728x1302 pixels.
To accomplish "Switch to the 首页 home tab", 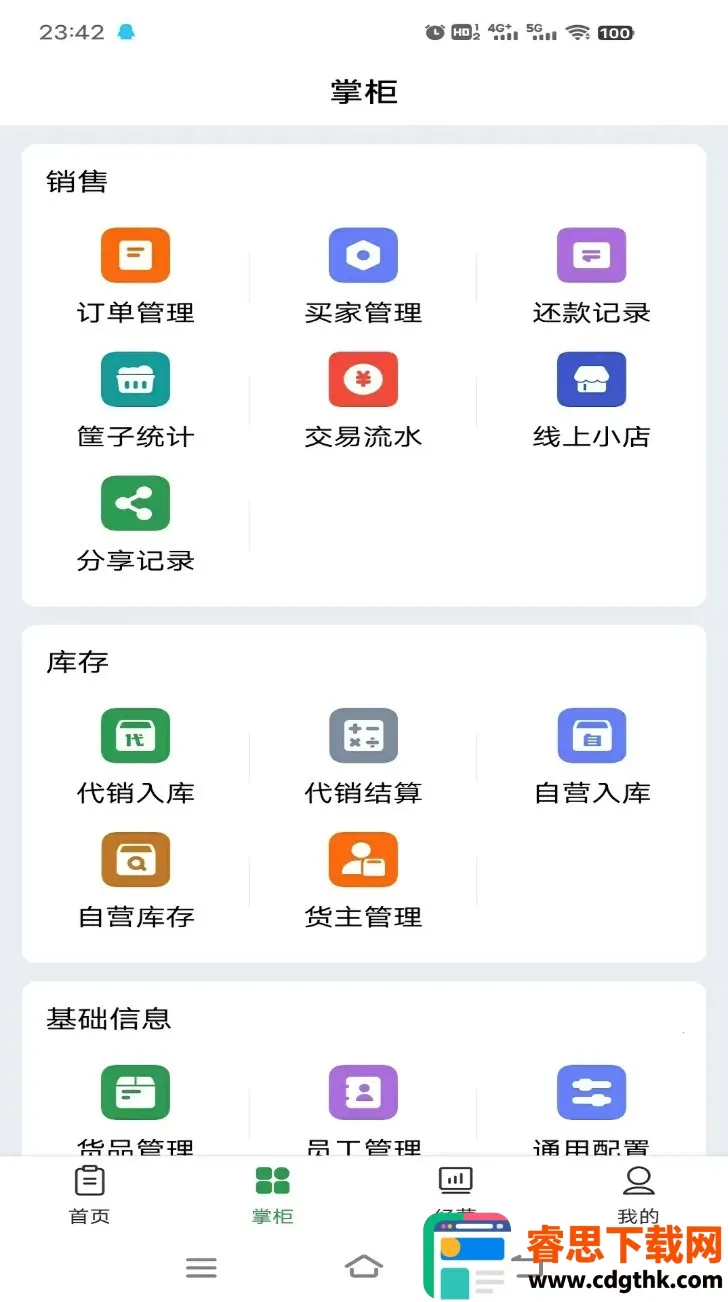I will pos(89,1194).
